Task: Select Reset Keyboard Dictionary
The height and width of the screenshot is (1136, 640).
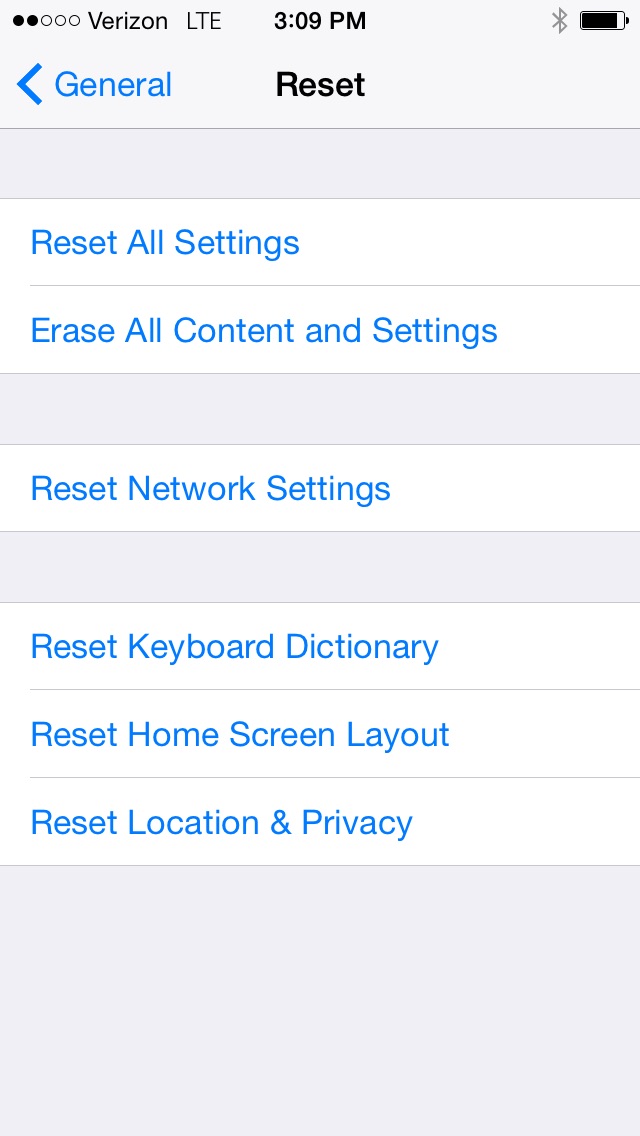Action: [234, 647]
